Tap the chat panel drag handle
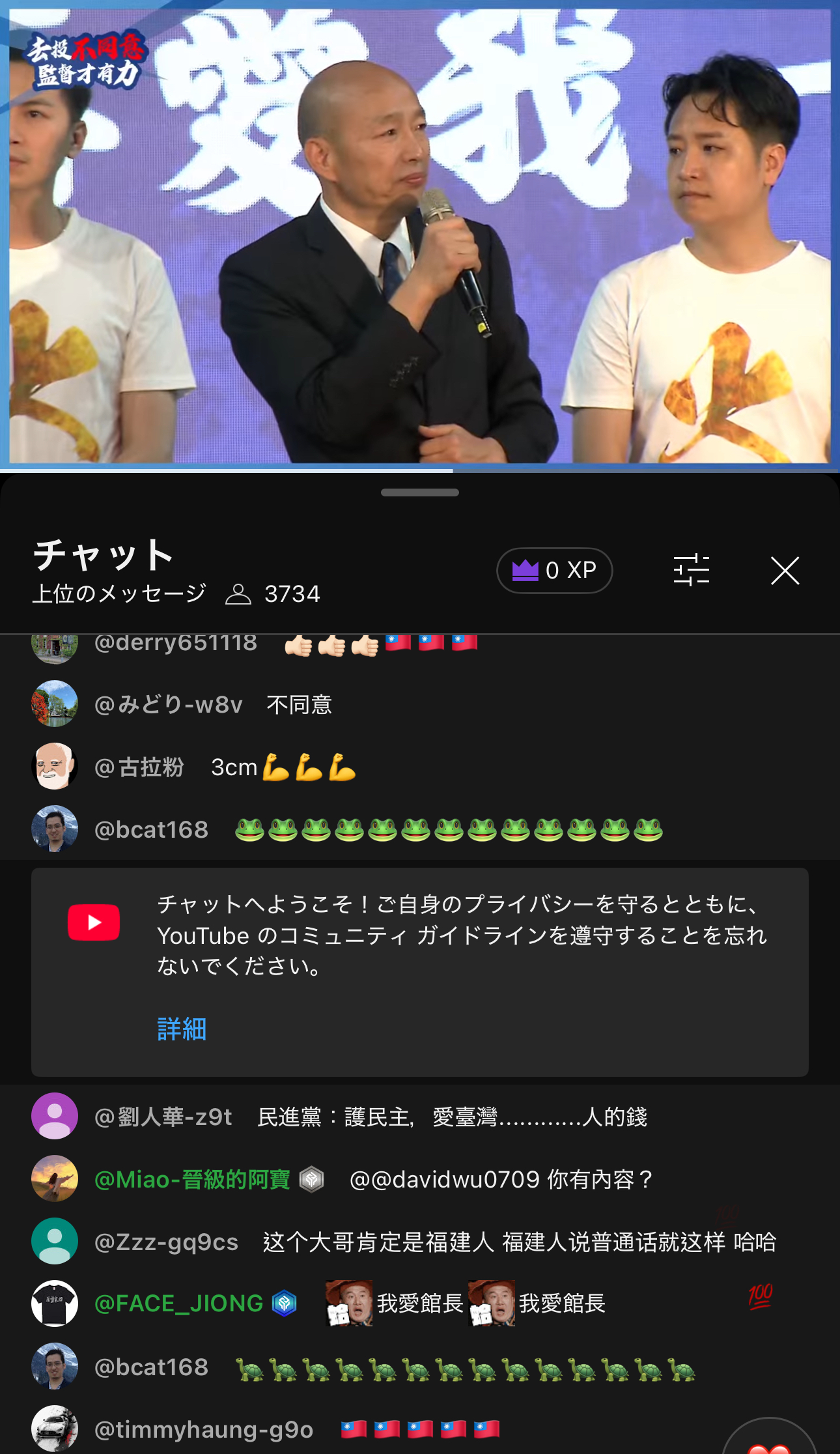This screenshot has height=1454, width=840. (420, 492)
